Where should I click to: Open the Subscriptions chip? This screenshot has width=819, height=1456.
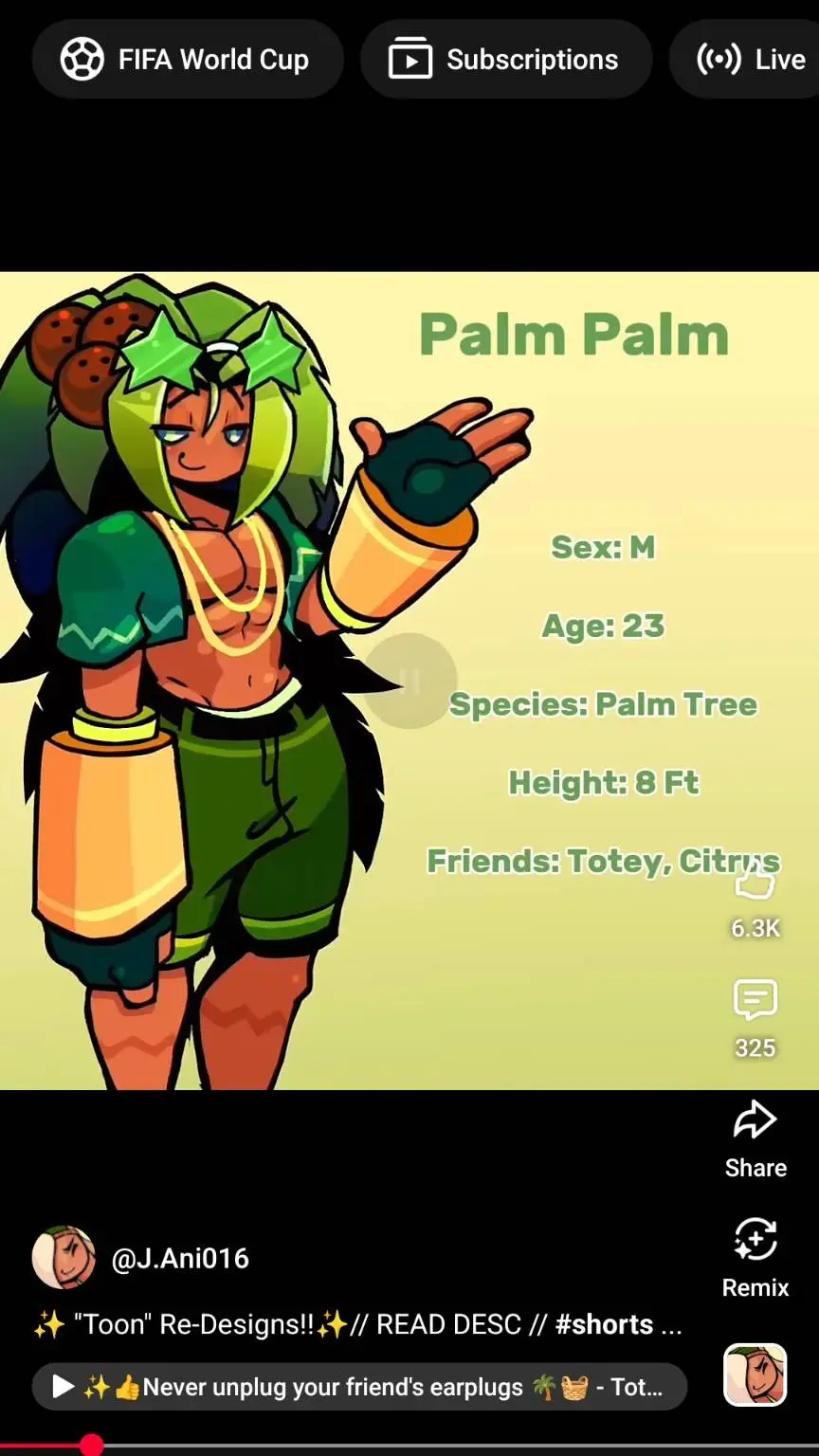tap(506, 60)
